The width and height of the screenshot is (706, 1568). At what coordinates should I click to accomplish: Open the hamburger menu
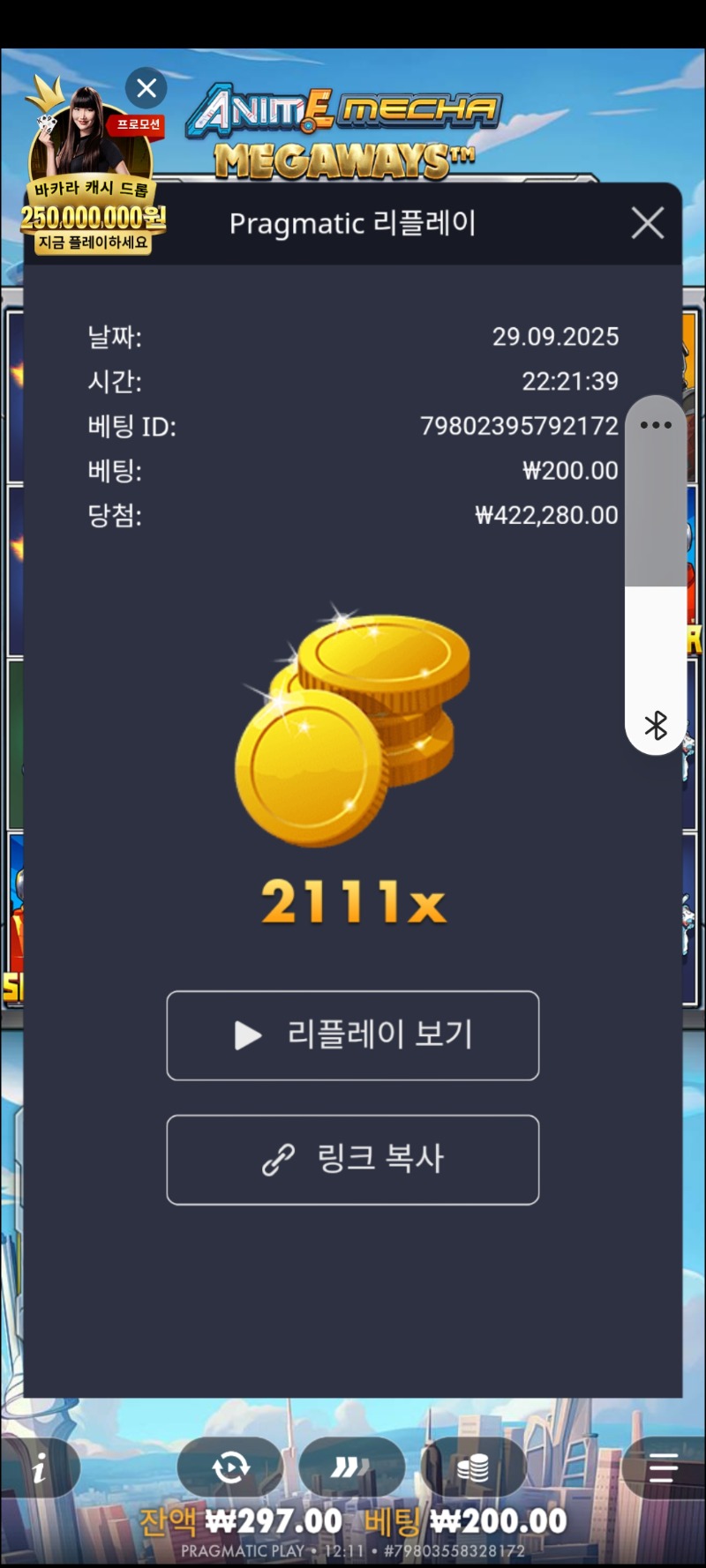pyautogui.click(x=663, y=1468)
